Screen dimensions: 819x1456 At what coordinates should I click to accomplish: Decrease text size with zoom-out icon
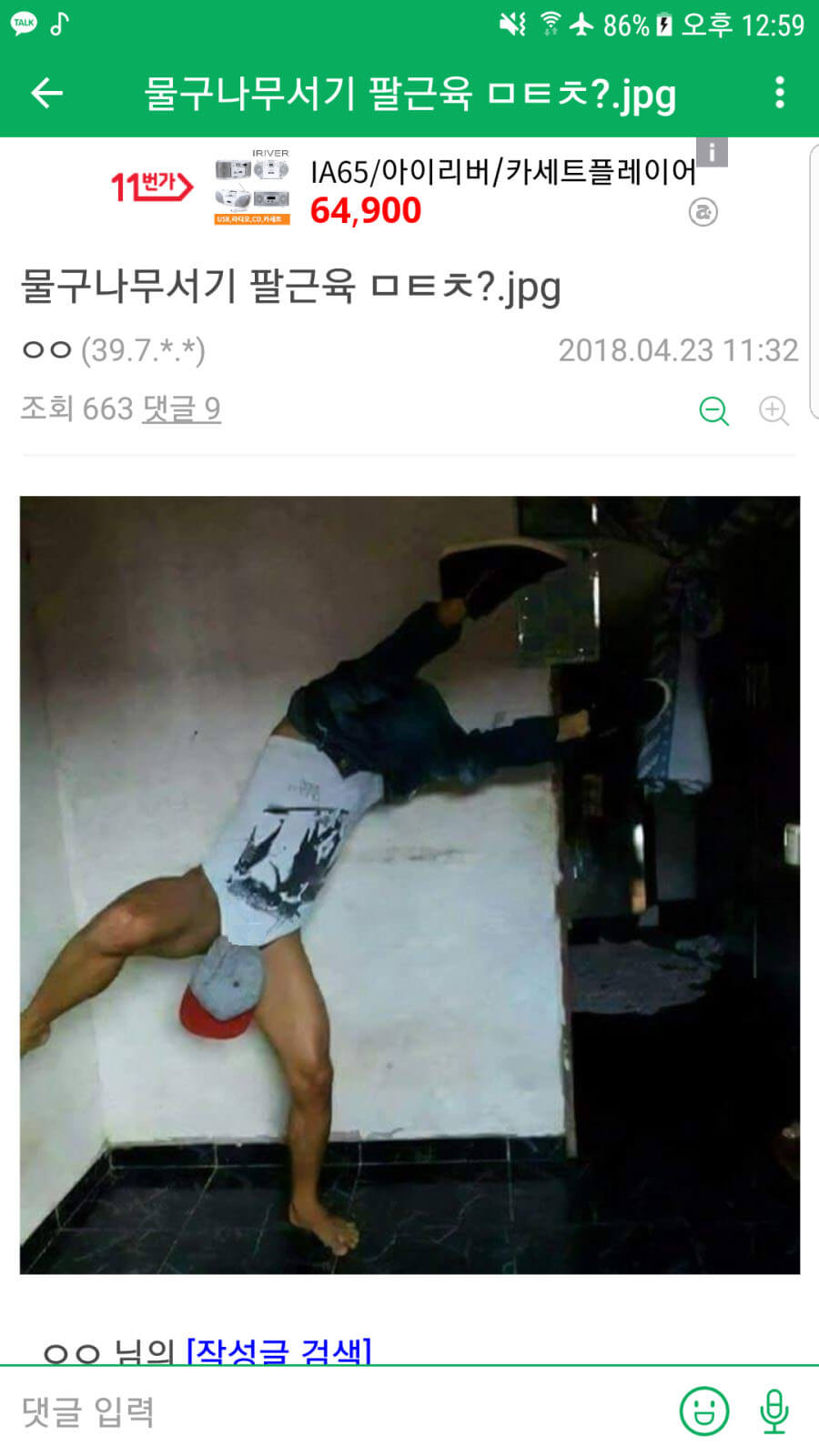714,411
